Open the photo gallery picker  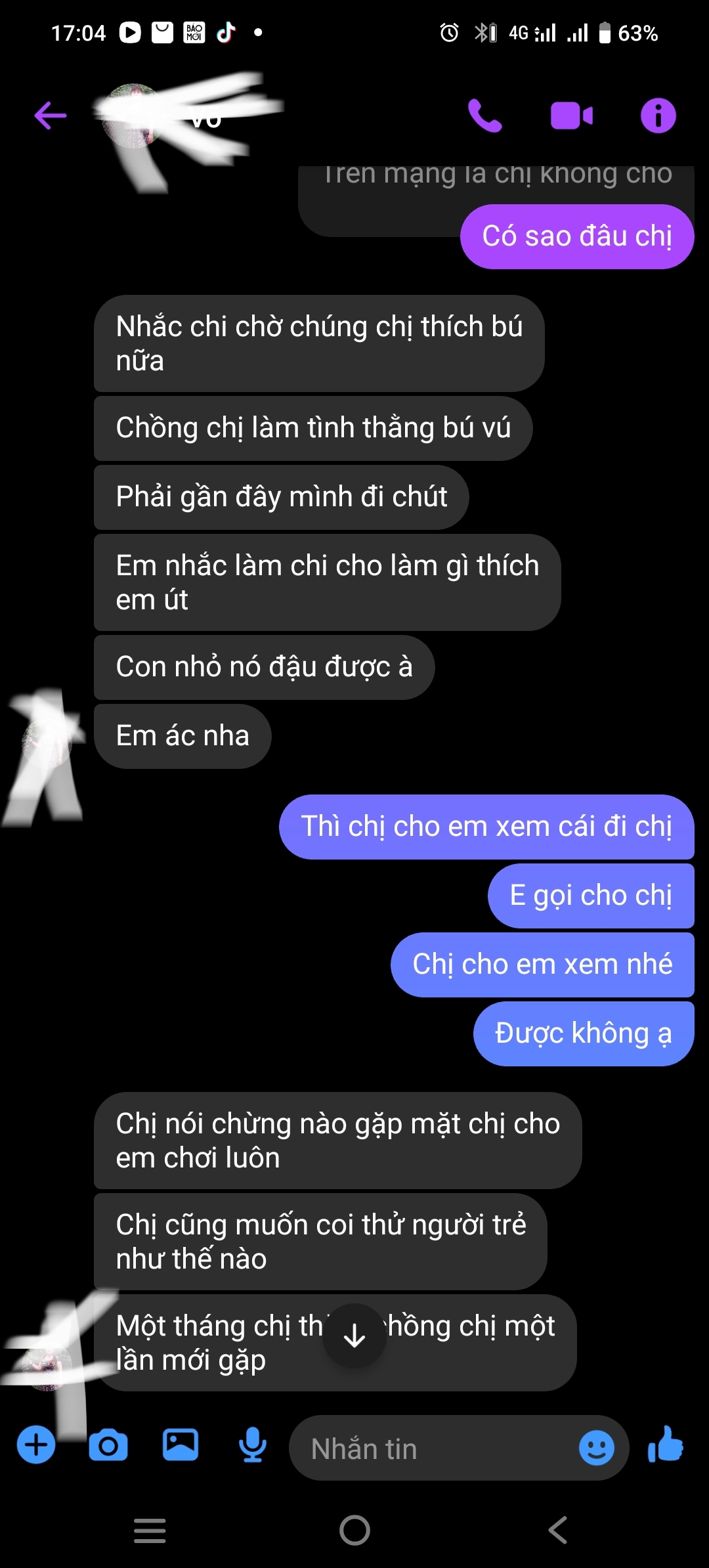[181, 1445]
